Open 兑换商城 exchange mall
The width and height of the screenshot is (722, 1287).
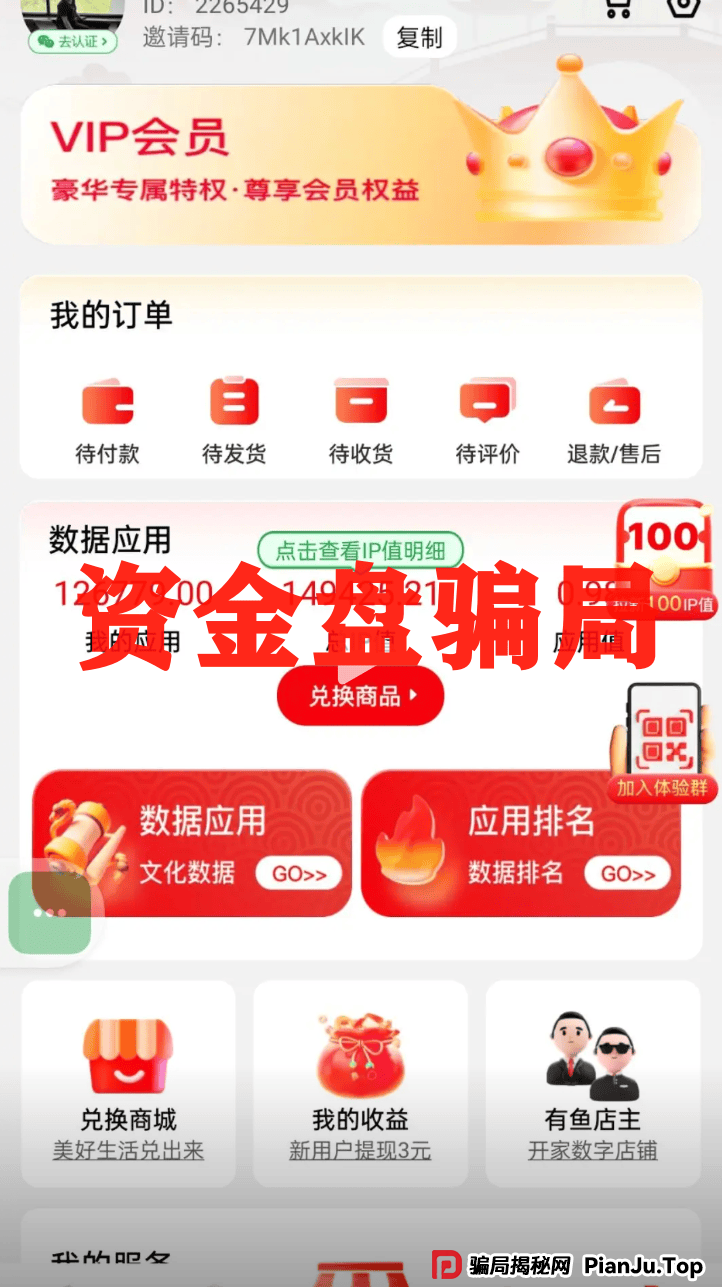(128, 1085)
